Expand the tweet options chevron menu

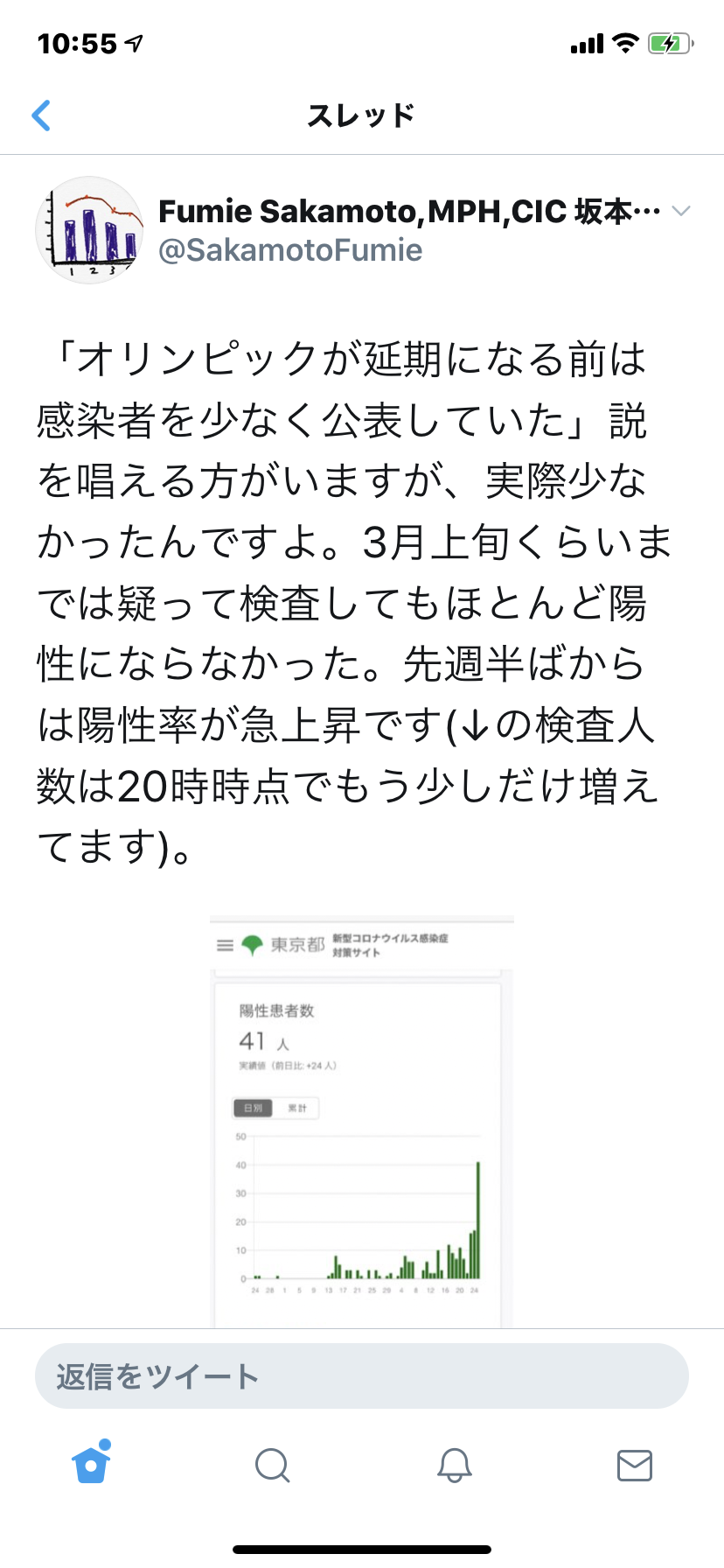tap(681, 211)
